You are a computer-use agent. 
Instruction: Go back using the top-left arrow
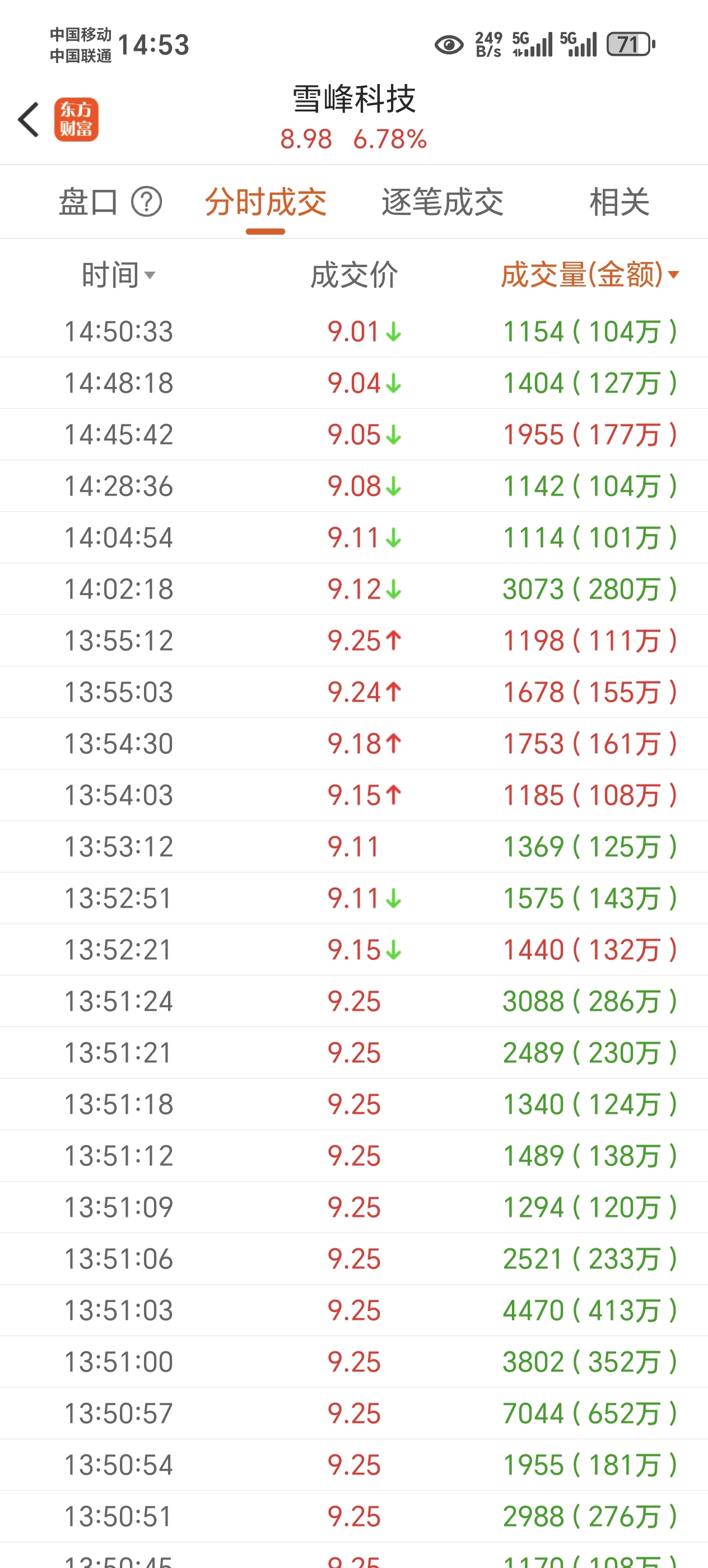pos(29,119)
